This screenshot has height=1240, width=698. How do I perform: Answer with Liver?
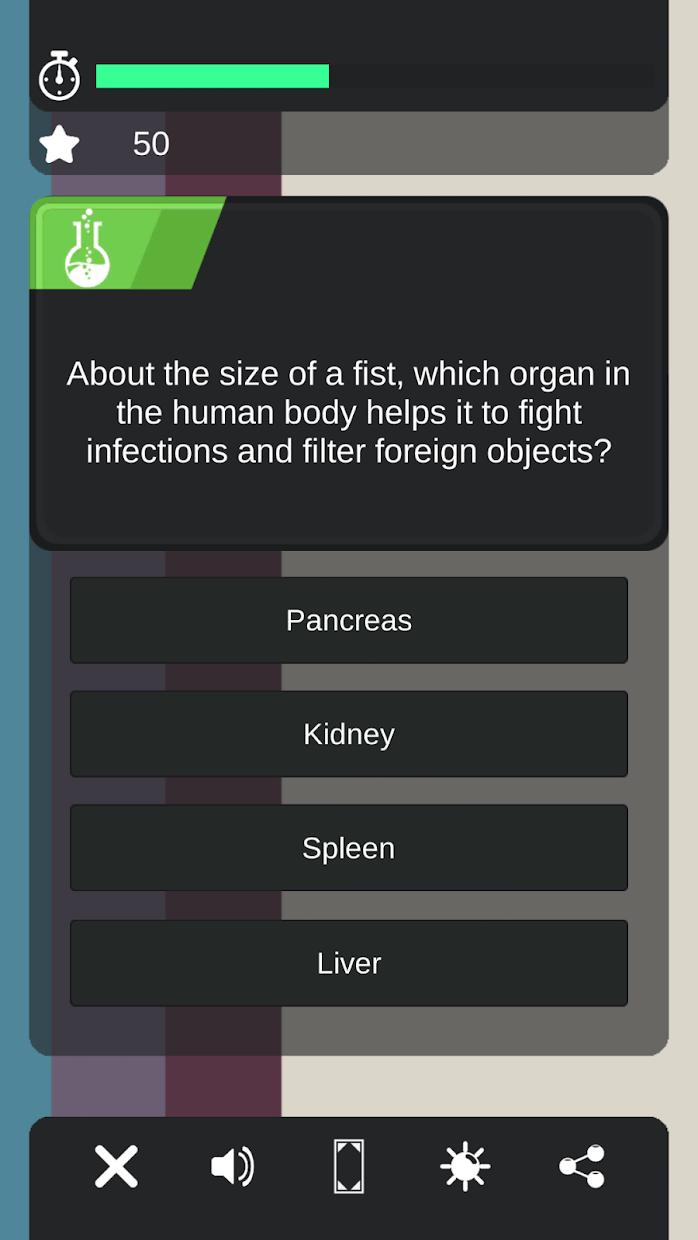coord(348,963)
